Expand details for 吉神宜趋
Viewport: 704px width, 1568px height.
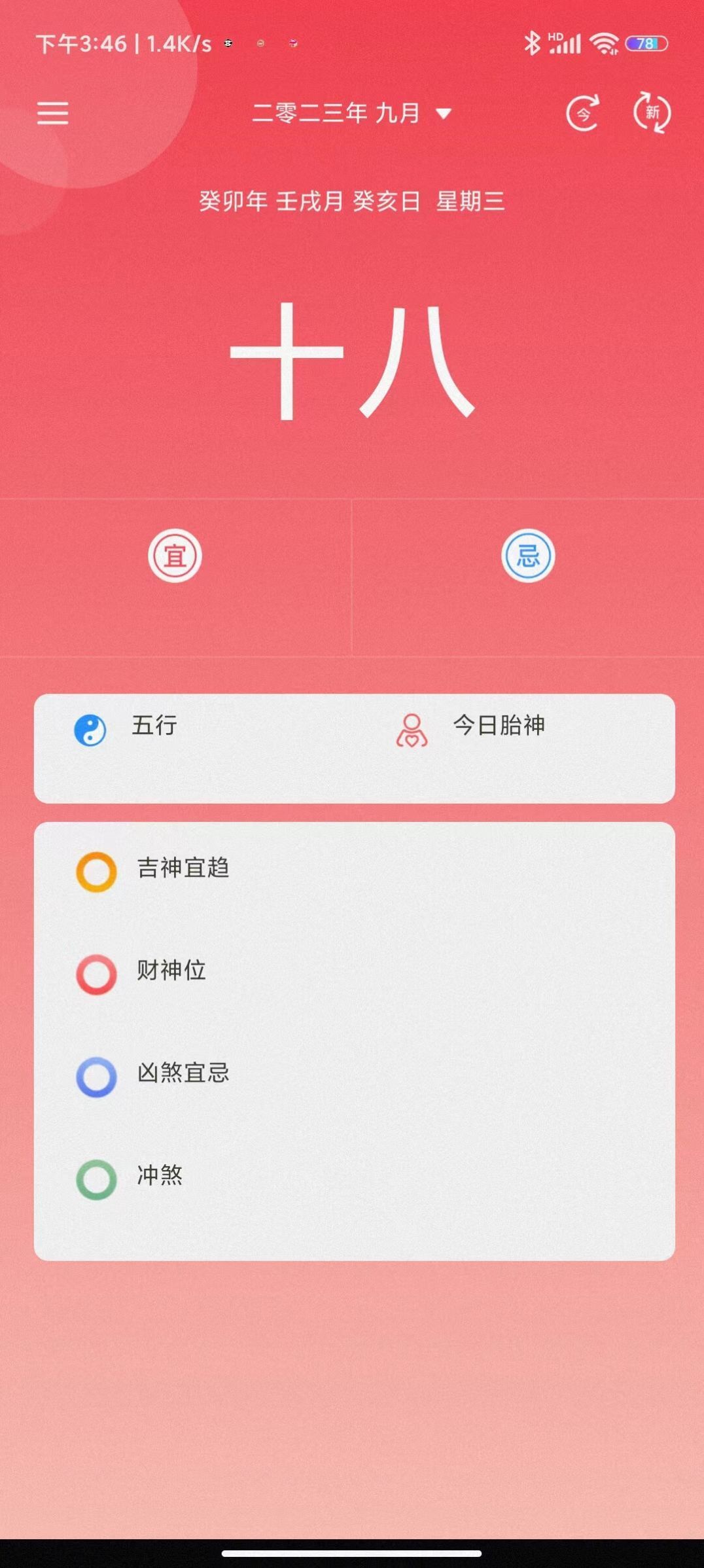(183, 868)
